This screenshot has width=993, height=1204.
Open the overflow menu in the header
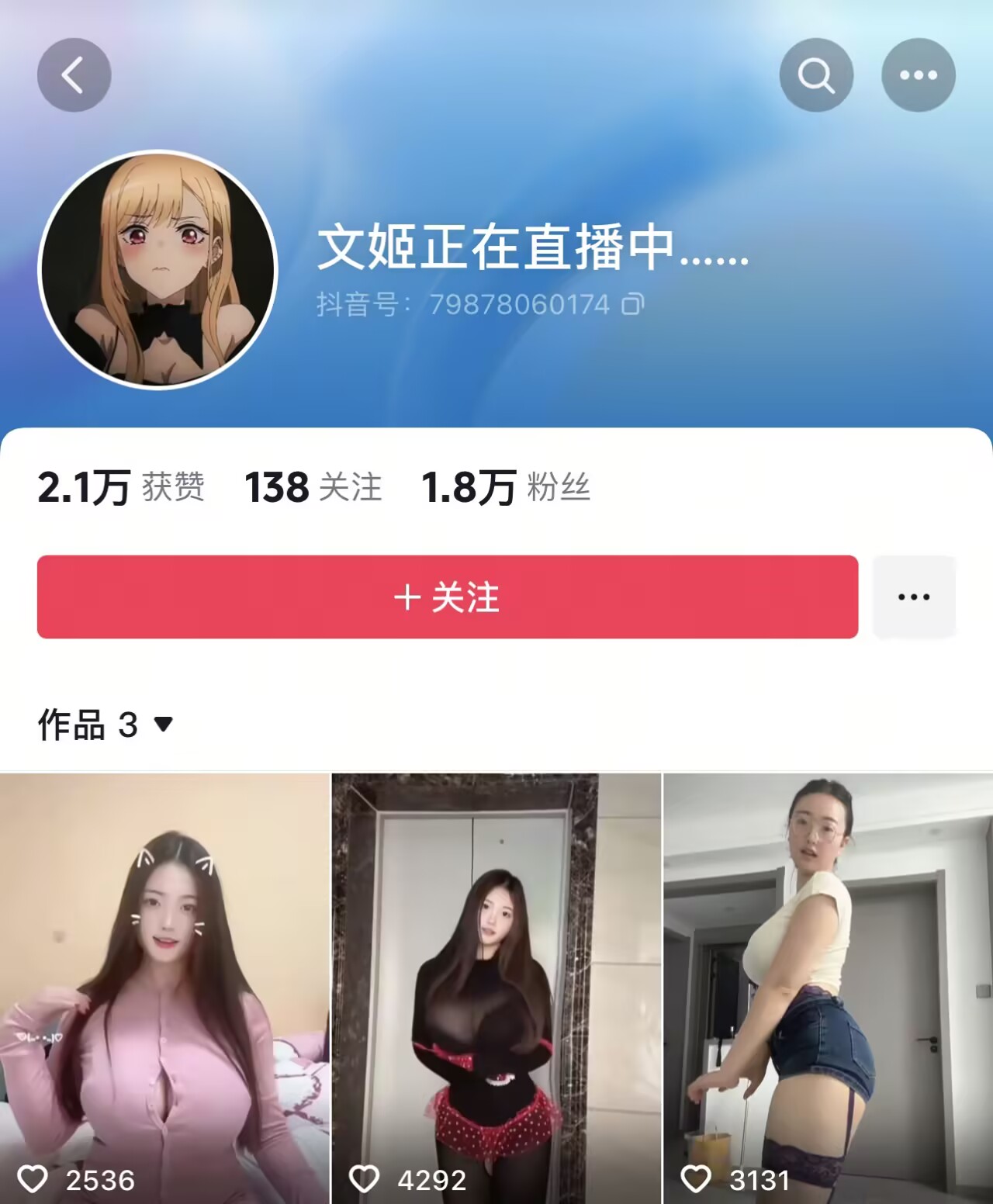[918, 75]
